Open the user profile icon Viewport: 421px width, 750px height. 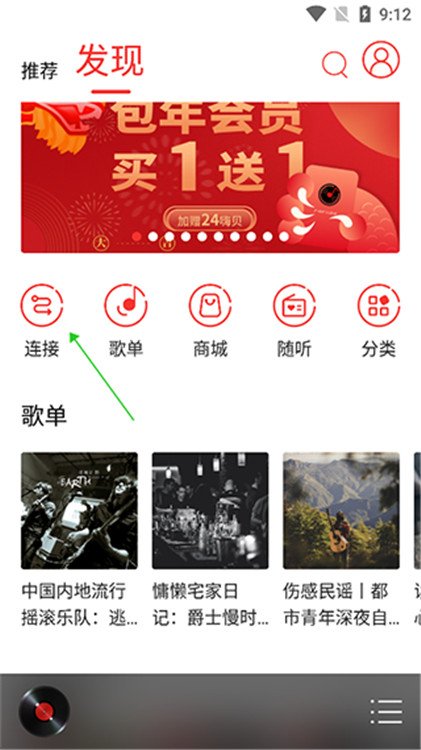381,60
